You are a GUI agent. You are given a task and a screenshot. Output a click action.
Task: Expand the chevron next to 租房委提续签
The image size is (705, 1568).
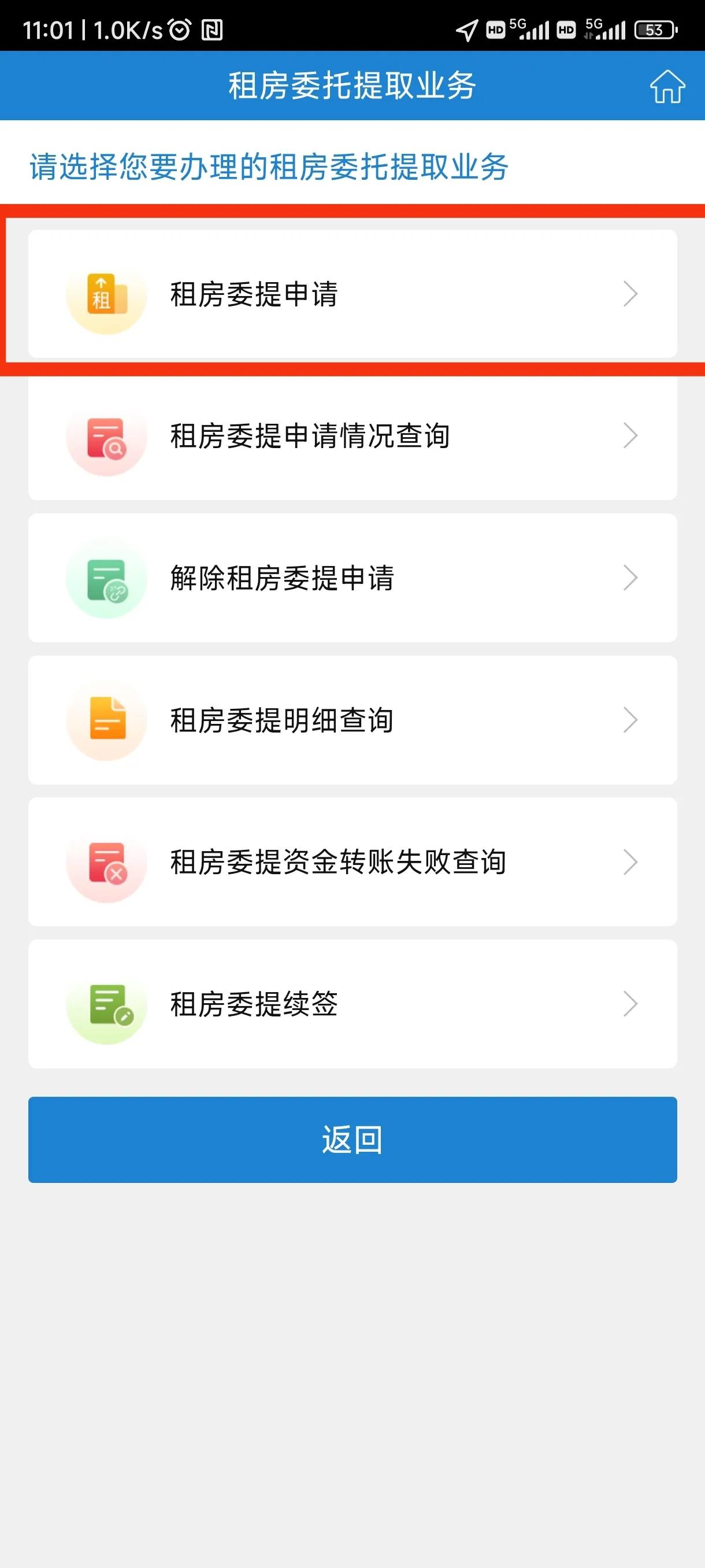tap(631, 1004)
